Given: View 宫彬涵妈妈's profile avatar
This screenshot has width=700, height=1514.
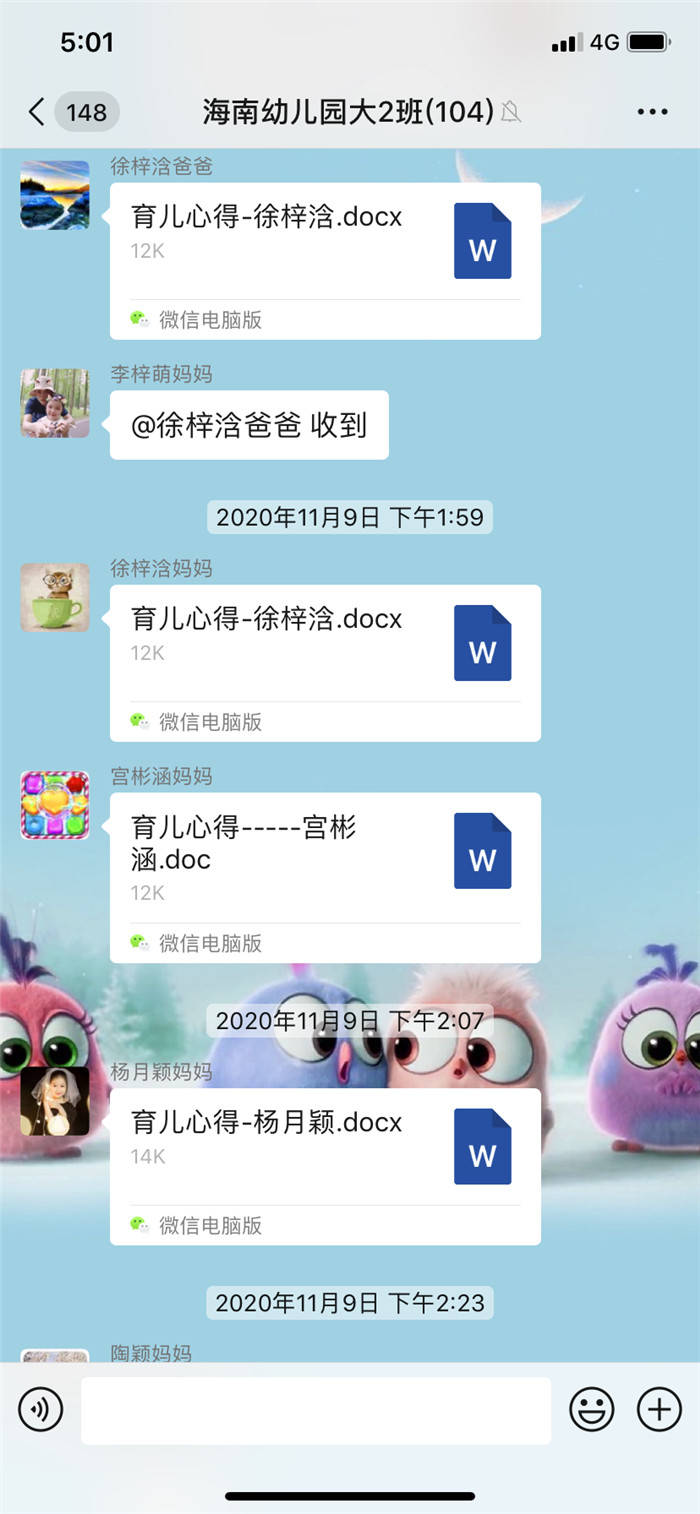Looking at the screenshot, I should click(55, 805).
